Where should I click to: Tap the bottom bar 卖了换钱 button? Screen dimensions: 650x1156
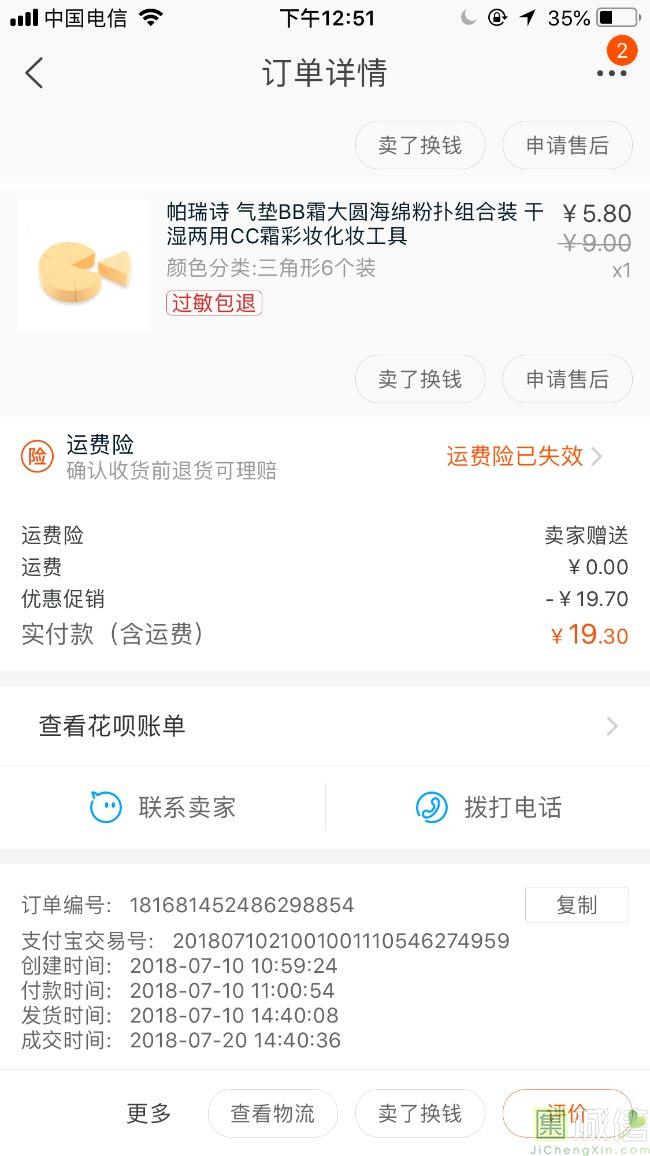[x=420, y=1113]
